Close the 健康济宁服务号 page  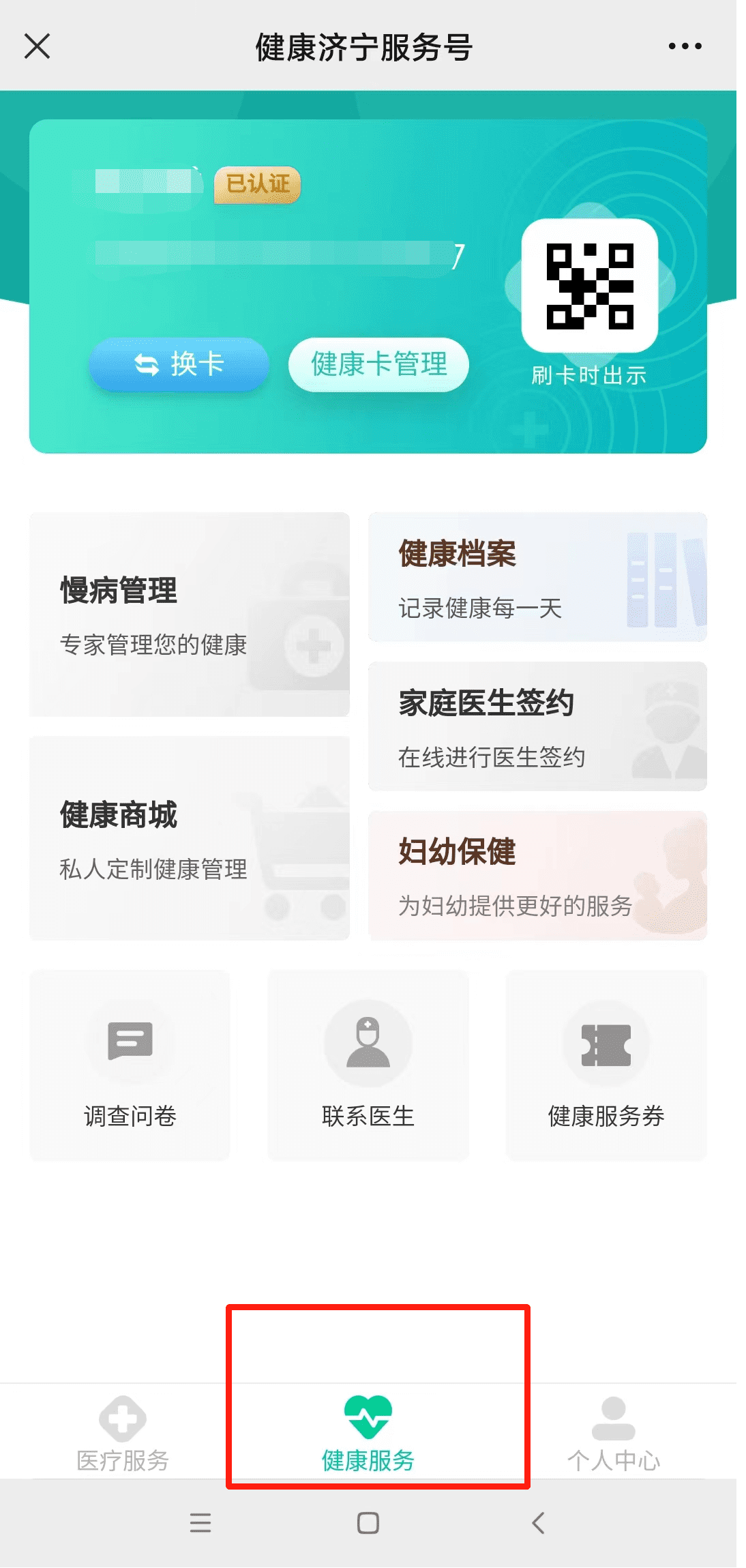tap(37, 46)
